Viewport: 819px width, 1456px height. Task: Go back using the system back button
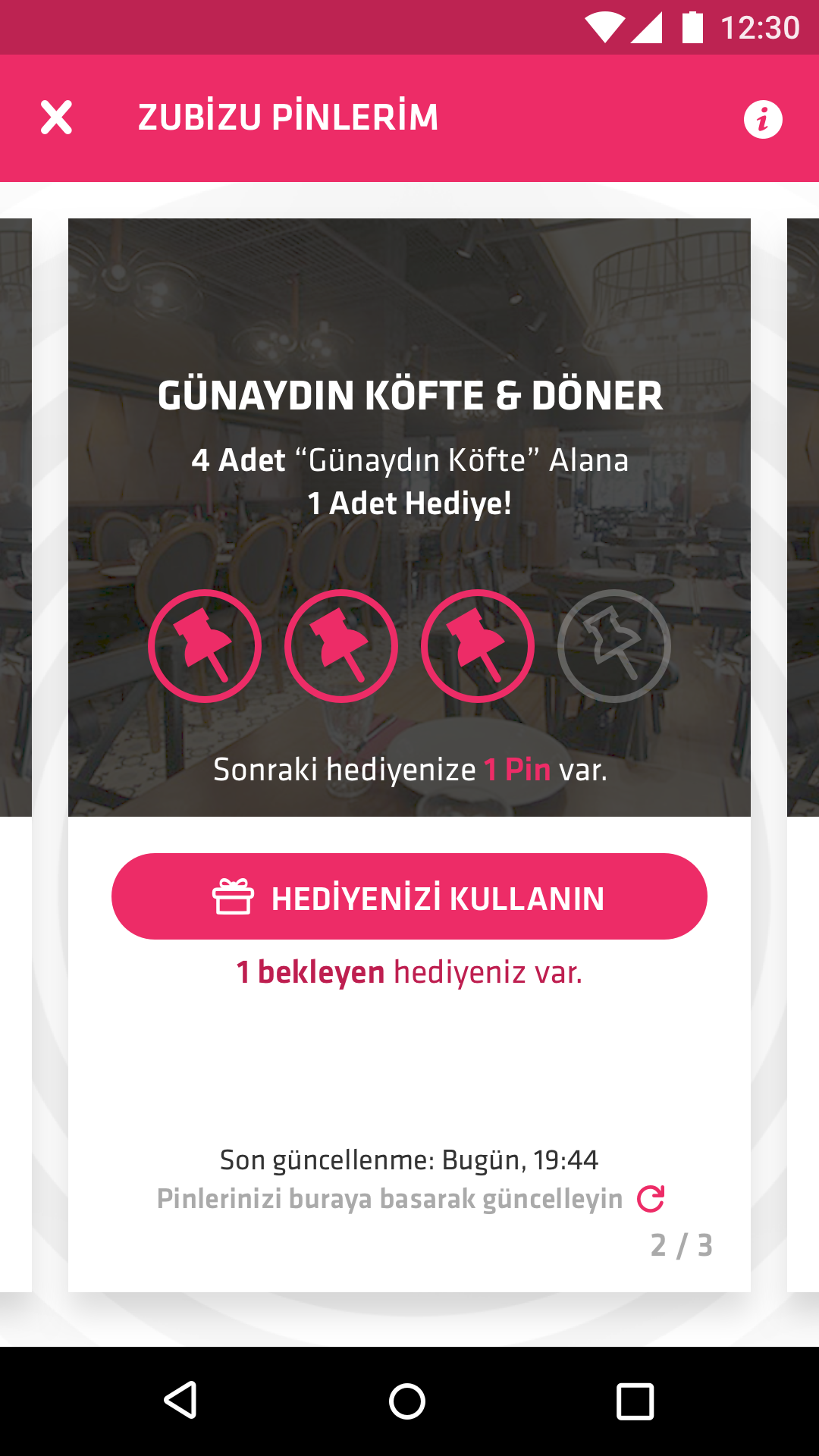(180, 1400)
